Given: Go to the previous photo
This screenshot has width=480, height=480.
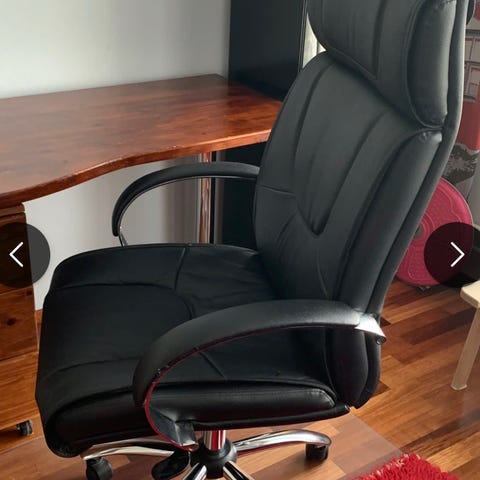Looking at the screenshot, I should (17, 255).
